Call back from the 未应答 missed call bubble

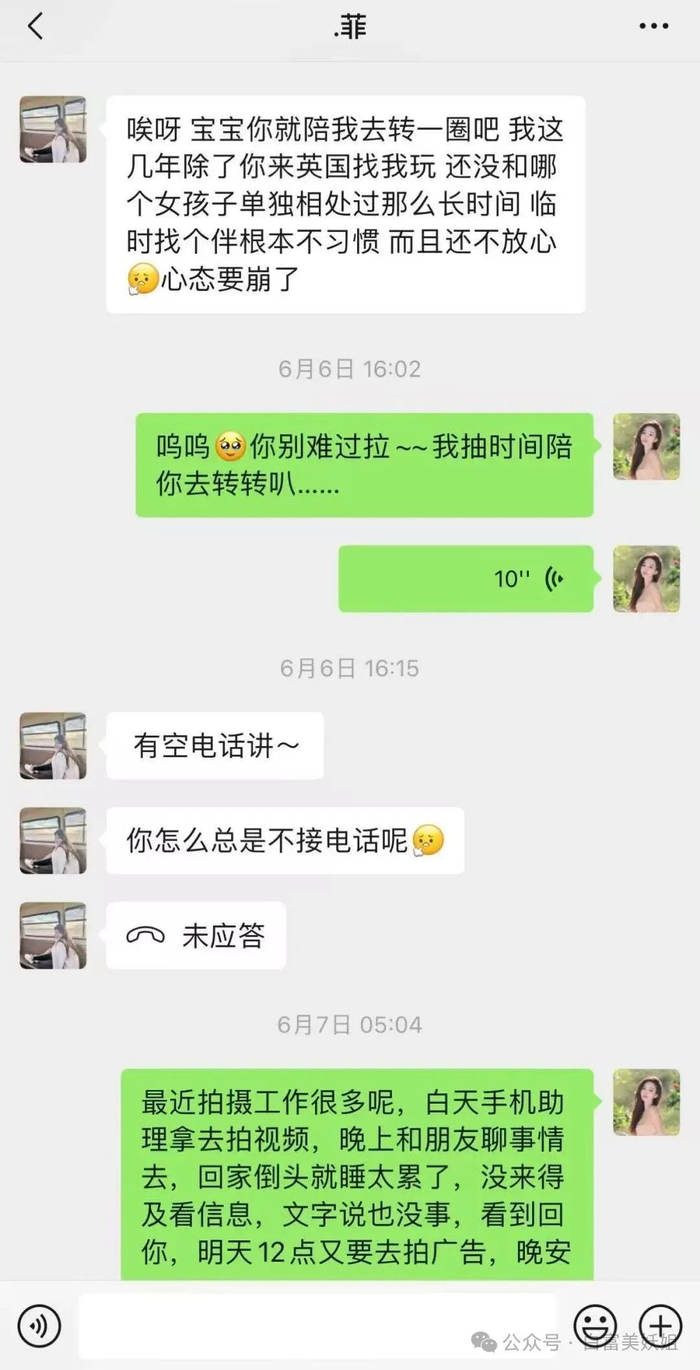[196, 936]
